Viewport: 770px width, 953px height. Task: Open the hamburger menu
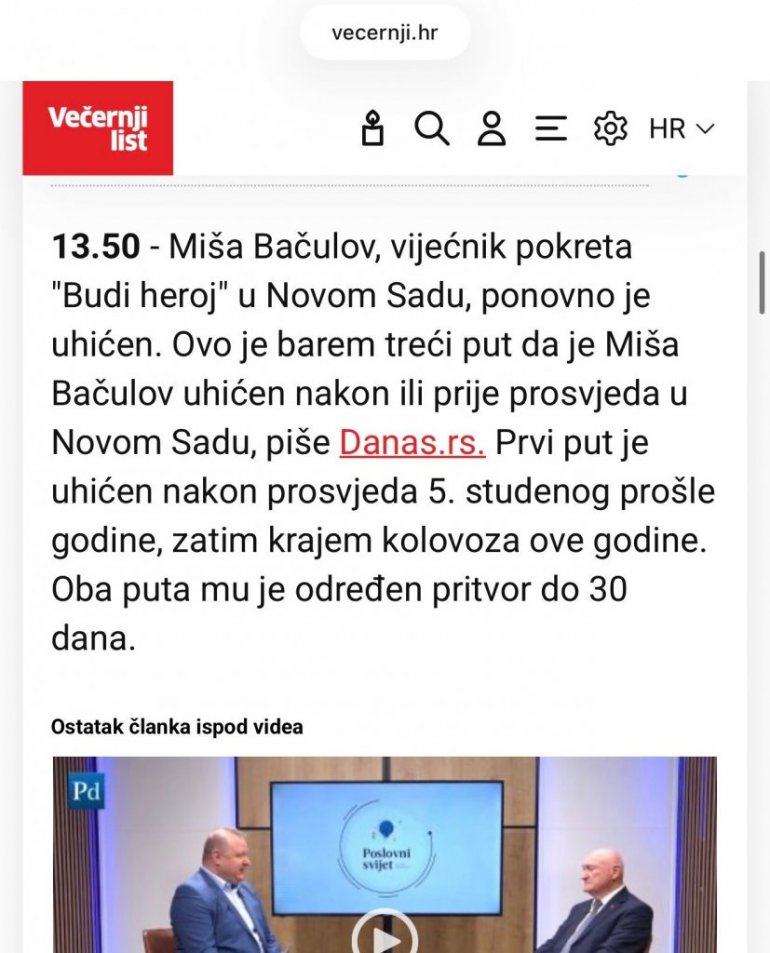pyautogui.click(x=550, y=129)
